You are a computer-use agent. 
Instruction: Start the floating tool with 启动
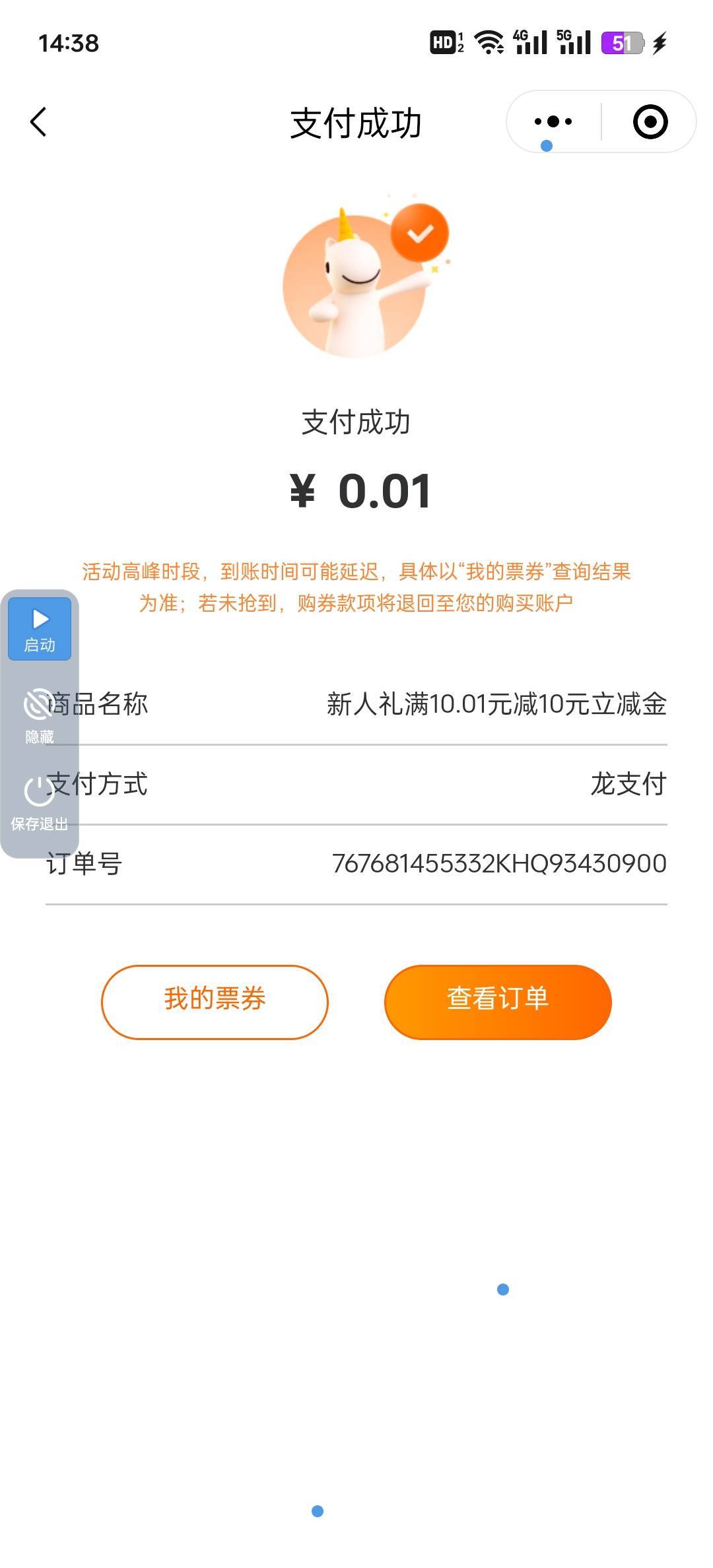40,628
